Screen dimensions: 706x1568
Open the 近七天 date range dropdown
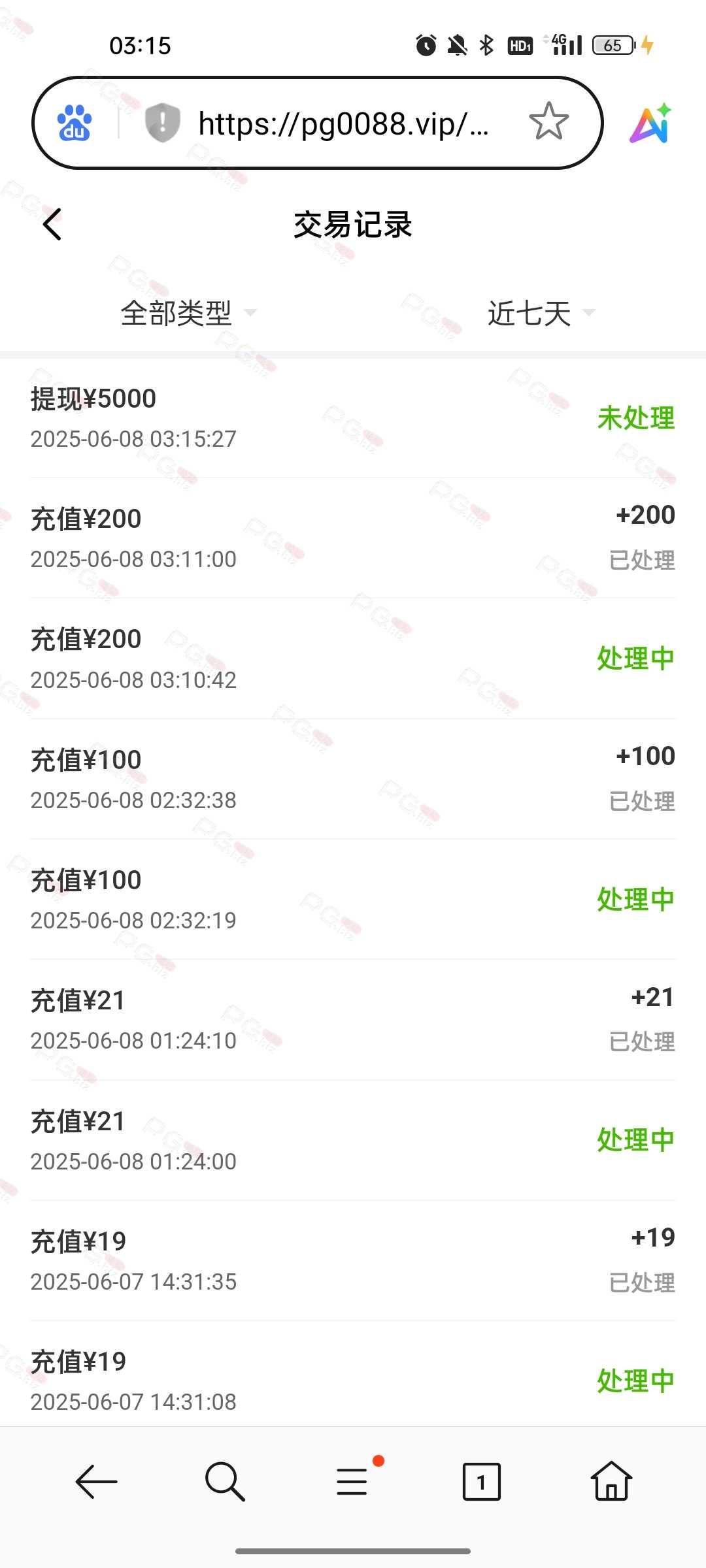(541, 313)
